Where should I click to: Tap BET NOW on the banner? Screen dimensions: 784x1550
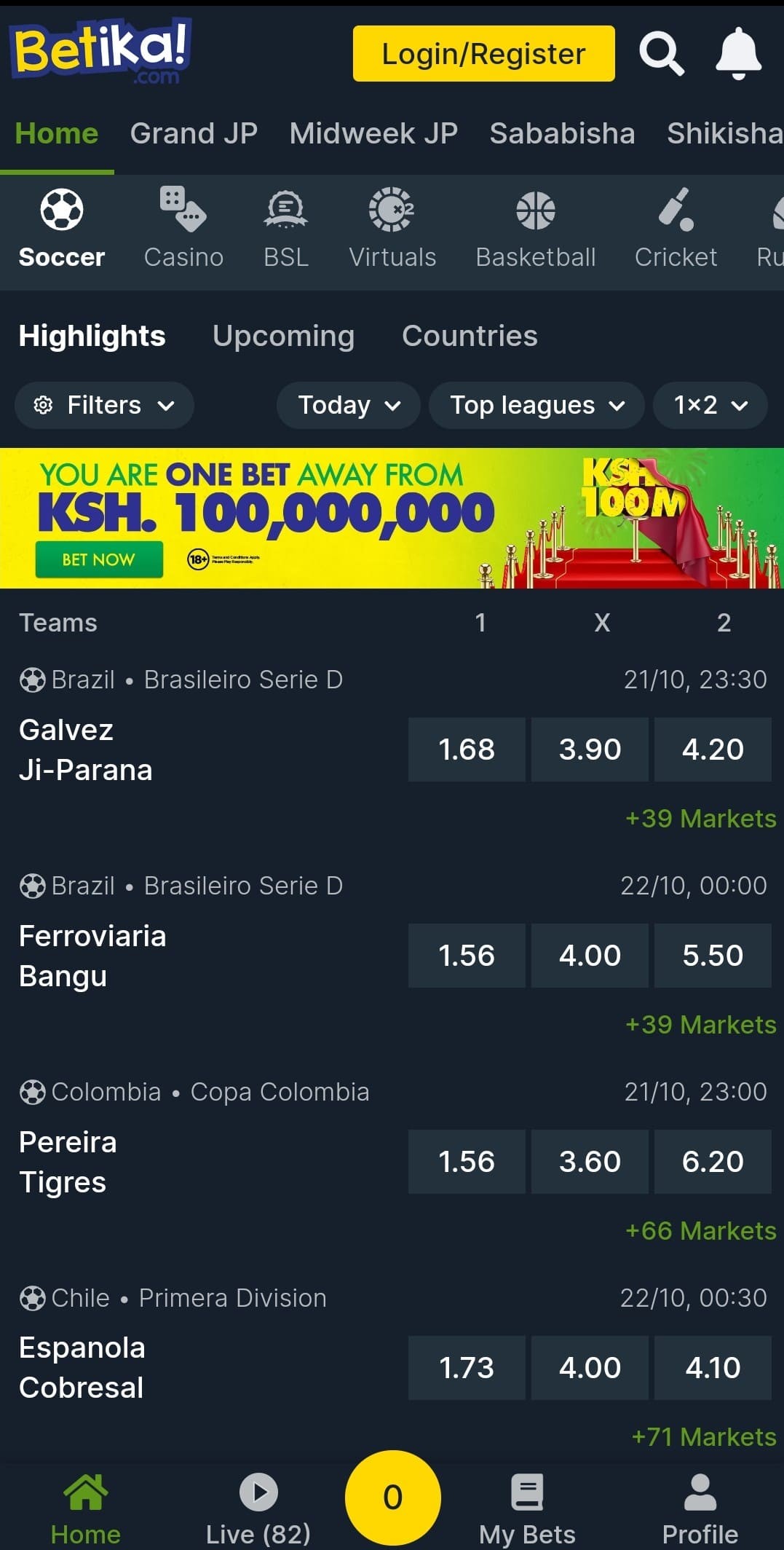98,559
